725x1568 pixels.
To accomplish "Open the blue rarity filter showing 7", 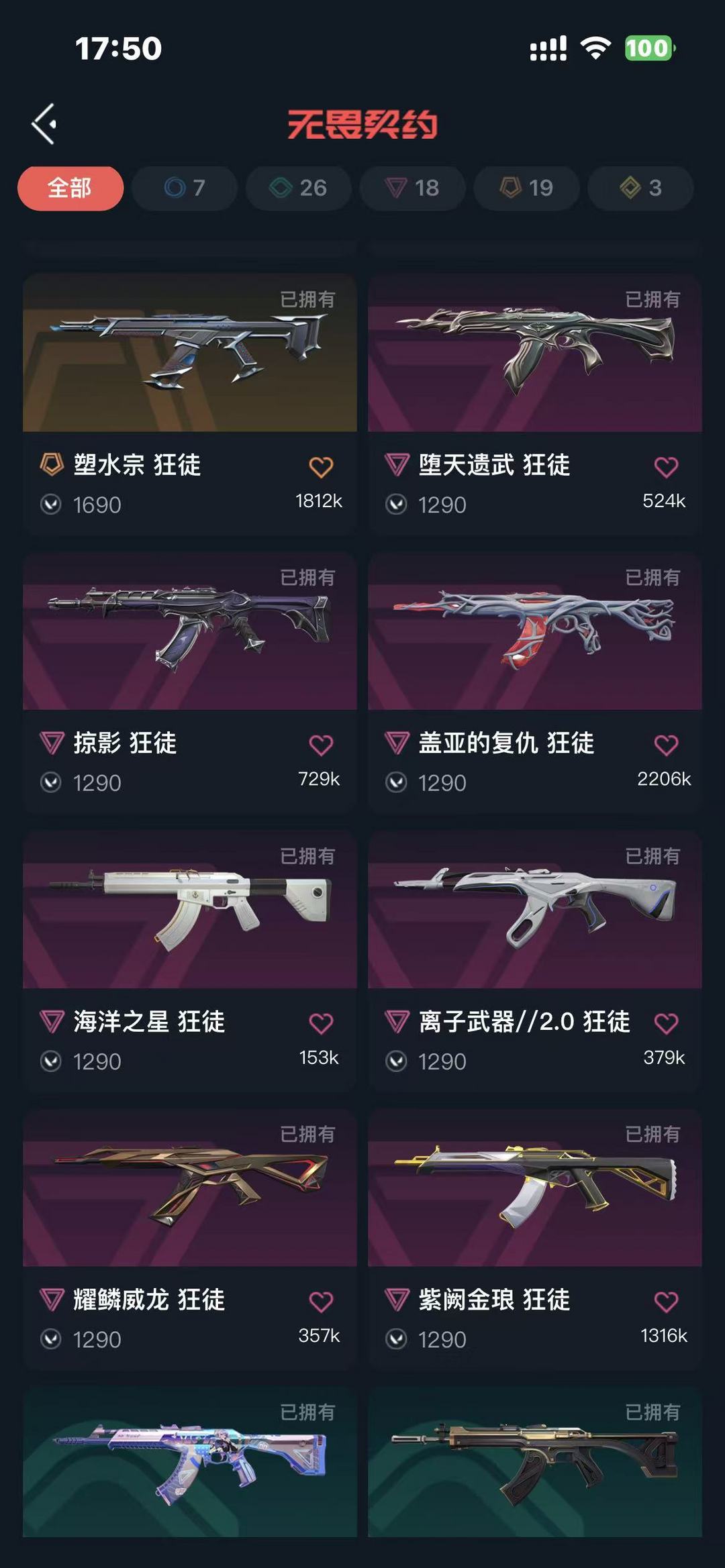I will click(183, 189).
